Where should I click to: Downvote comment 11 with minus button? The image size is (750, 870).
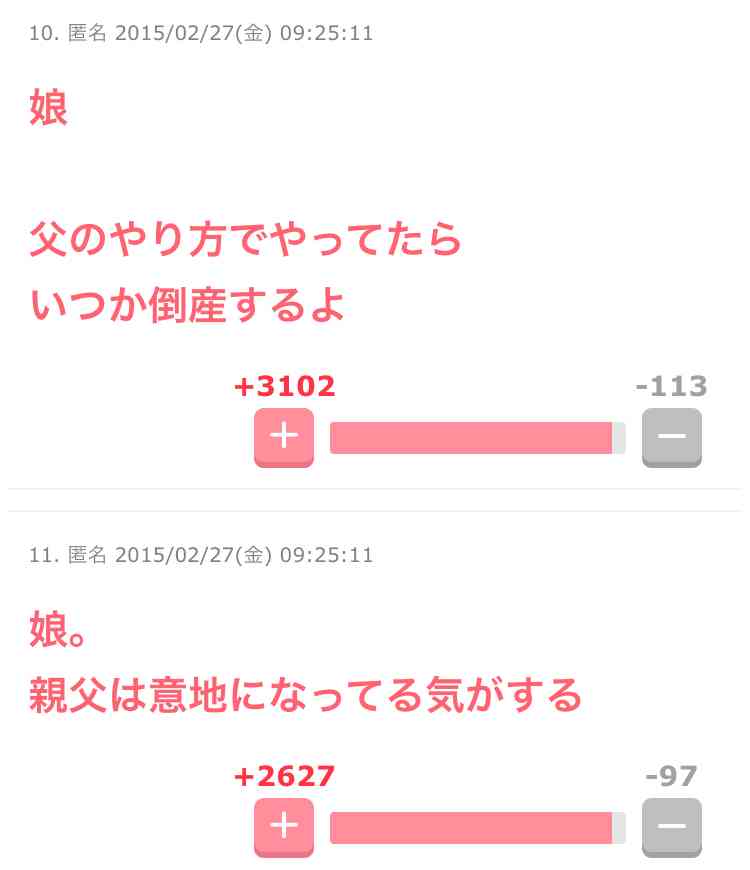(671, 826)
